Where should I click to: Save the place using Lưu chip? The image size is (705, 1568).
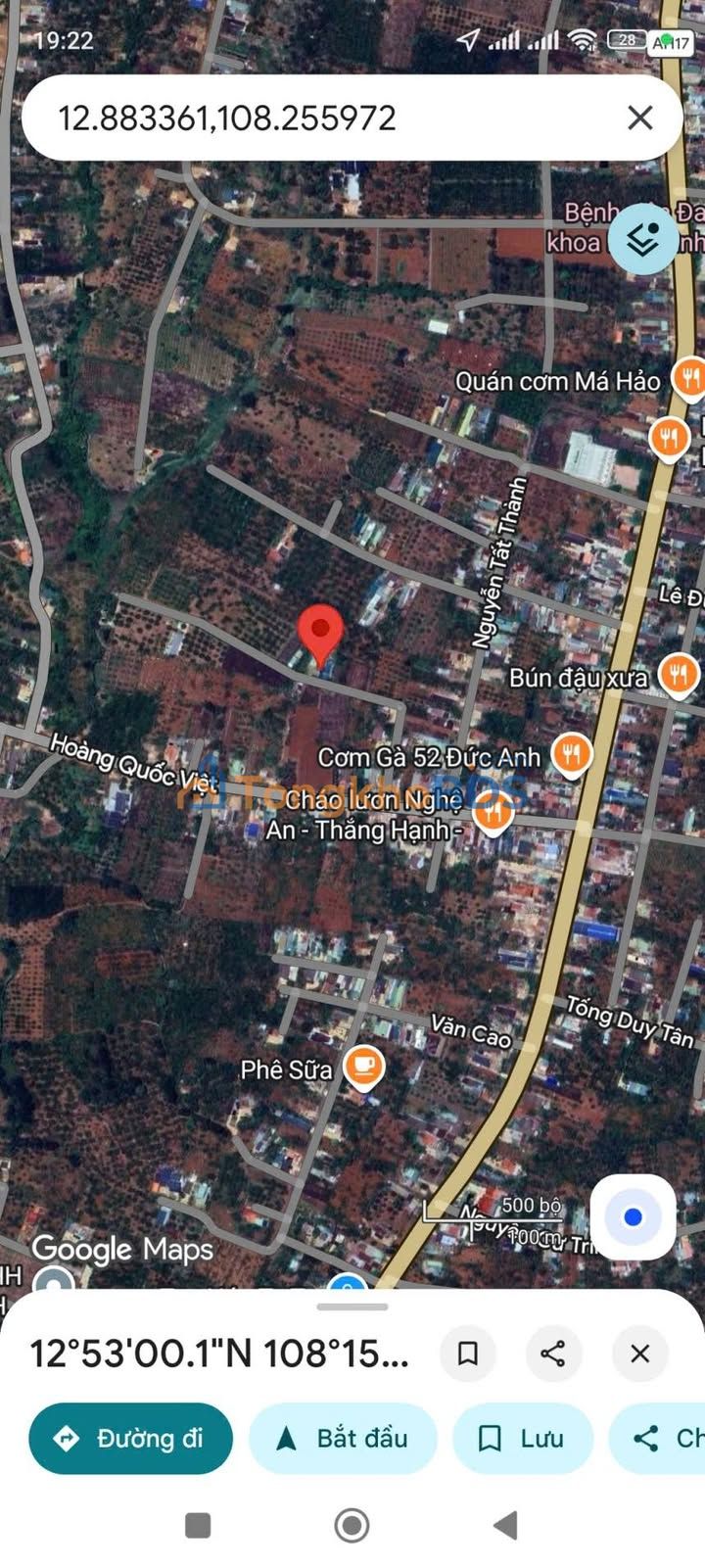(522, 1438)
